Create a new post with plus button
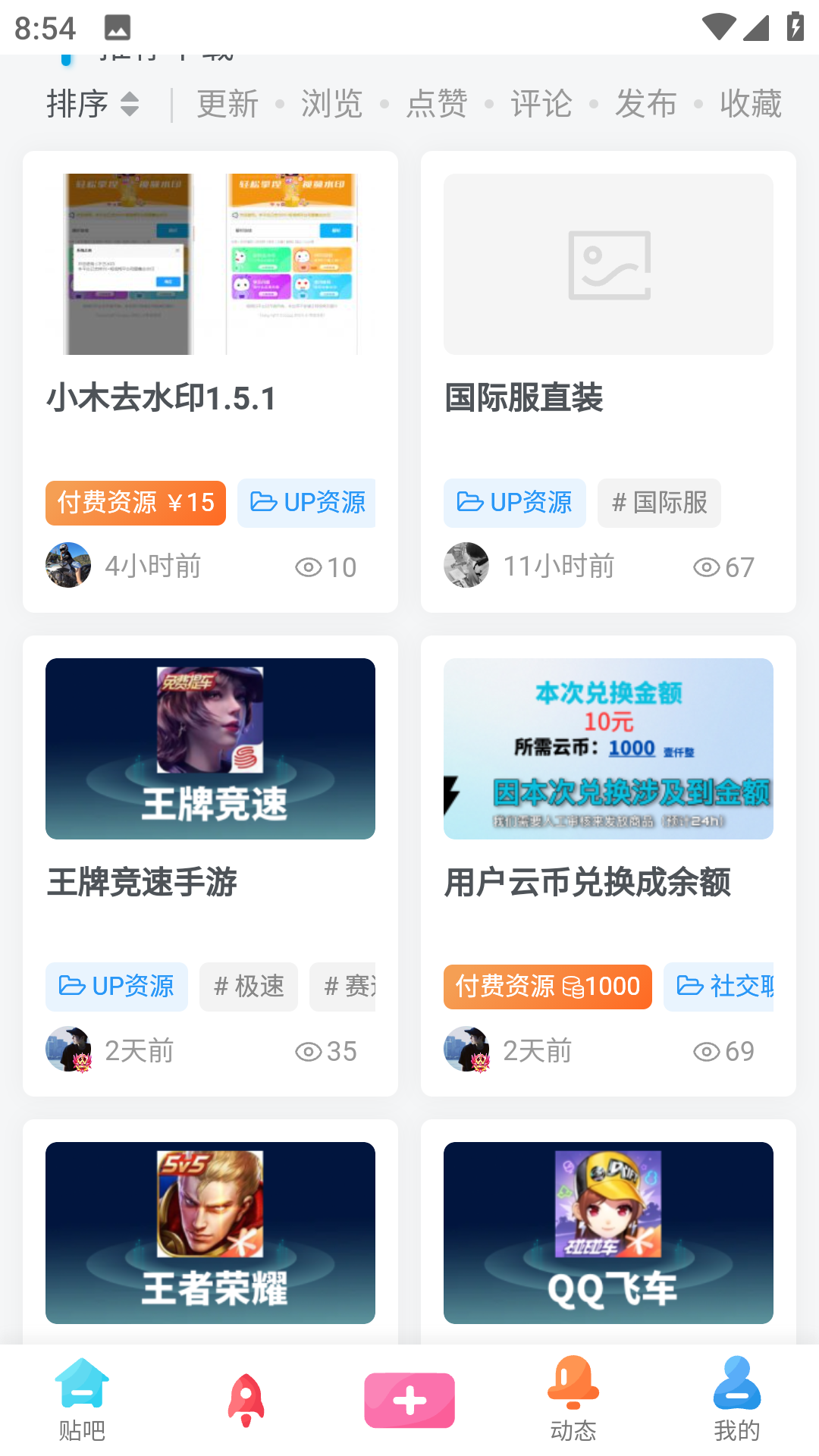The image size is (819, 1456). click(x=409, y=1400)
